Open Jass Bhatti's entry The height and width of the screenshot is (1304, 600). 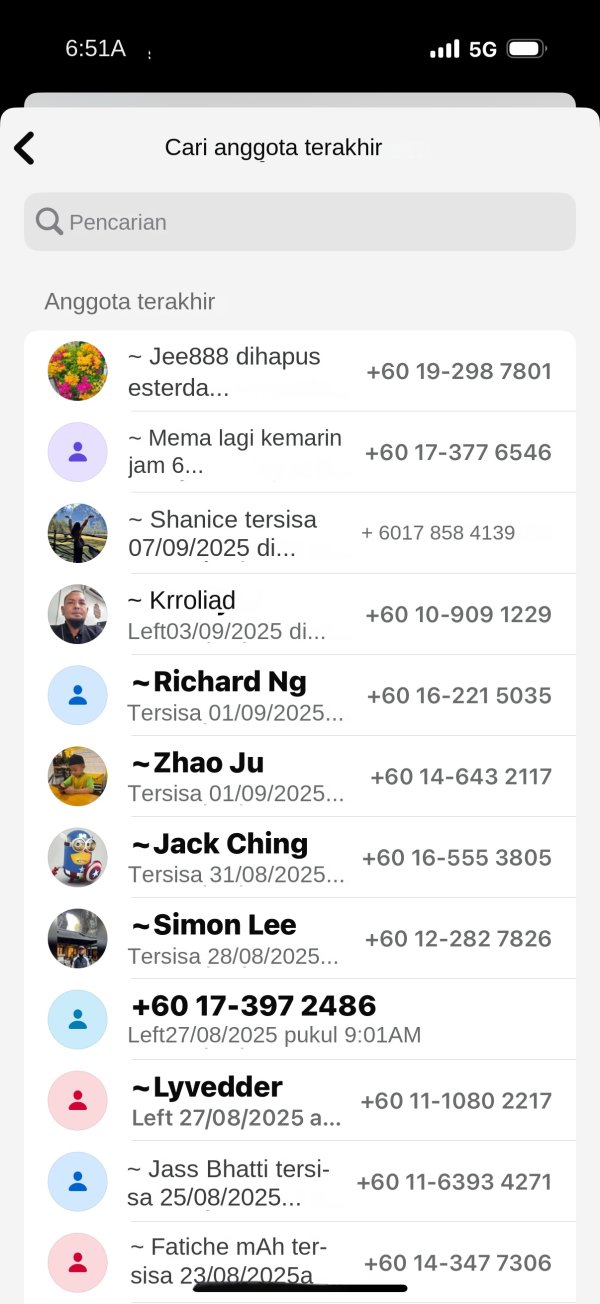click(x=300, y=1181)
